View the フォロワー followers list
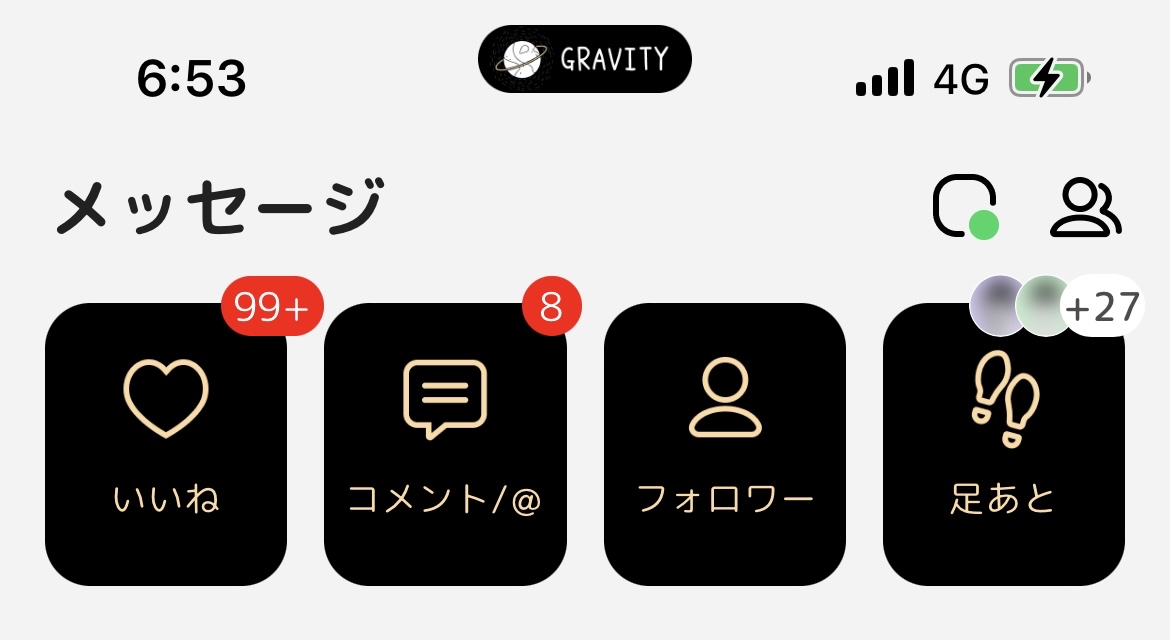Screen dimensions: 1170x640 click(725, 444)
